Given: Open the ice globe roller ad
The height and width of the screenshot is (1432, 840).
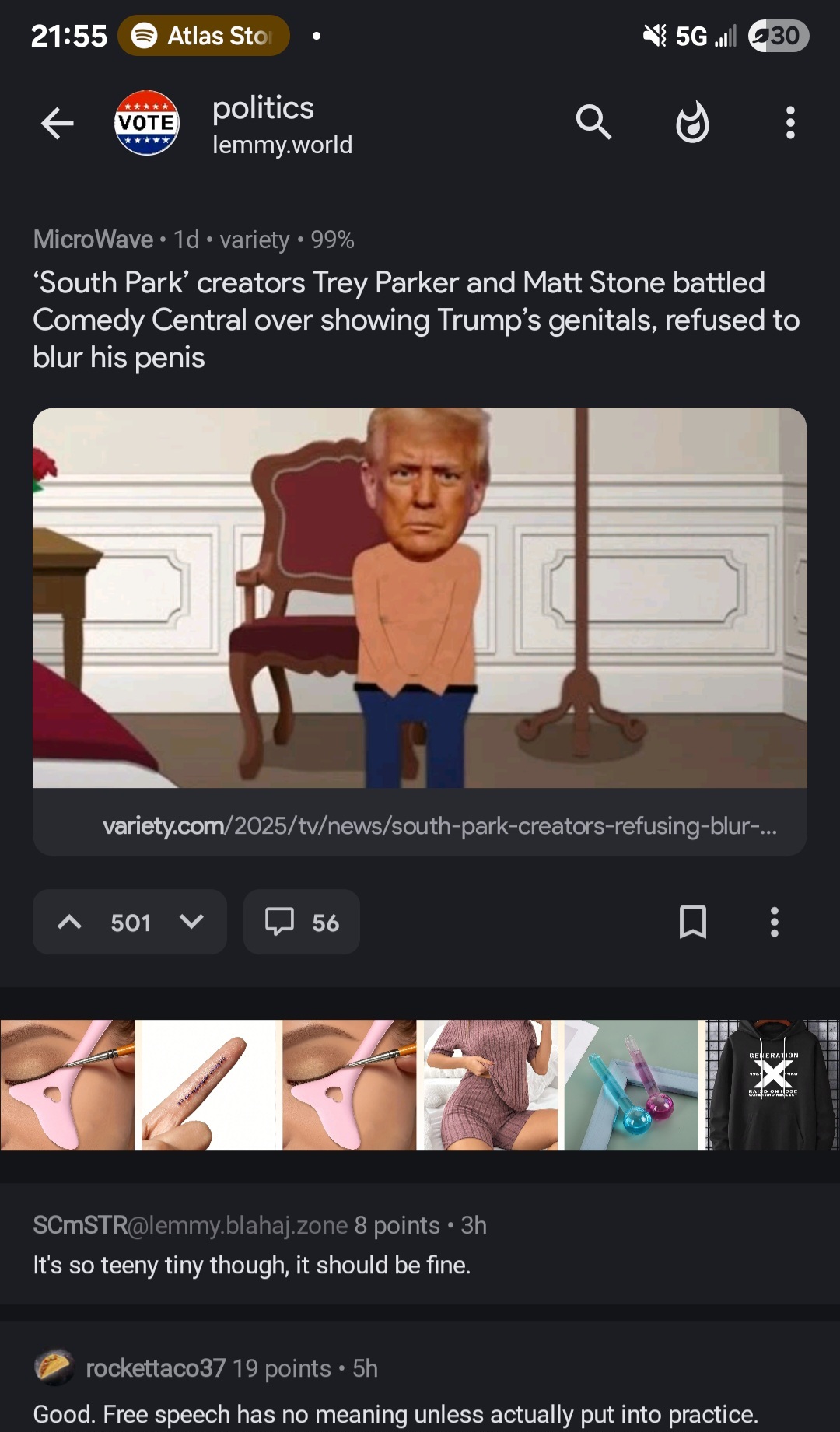Looking at the screenshot, I should [x=631, y=1085].
